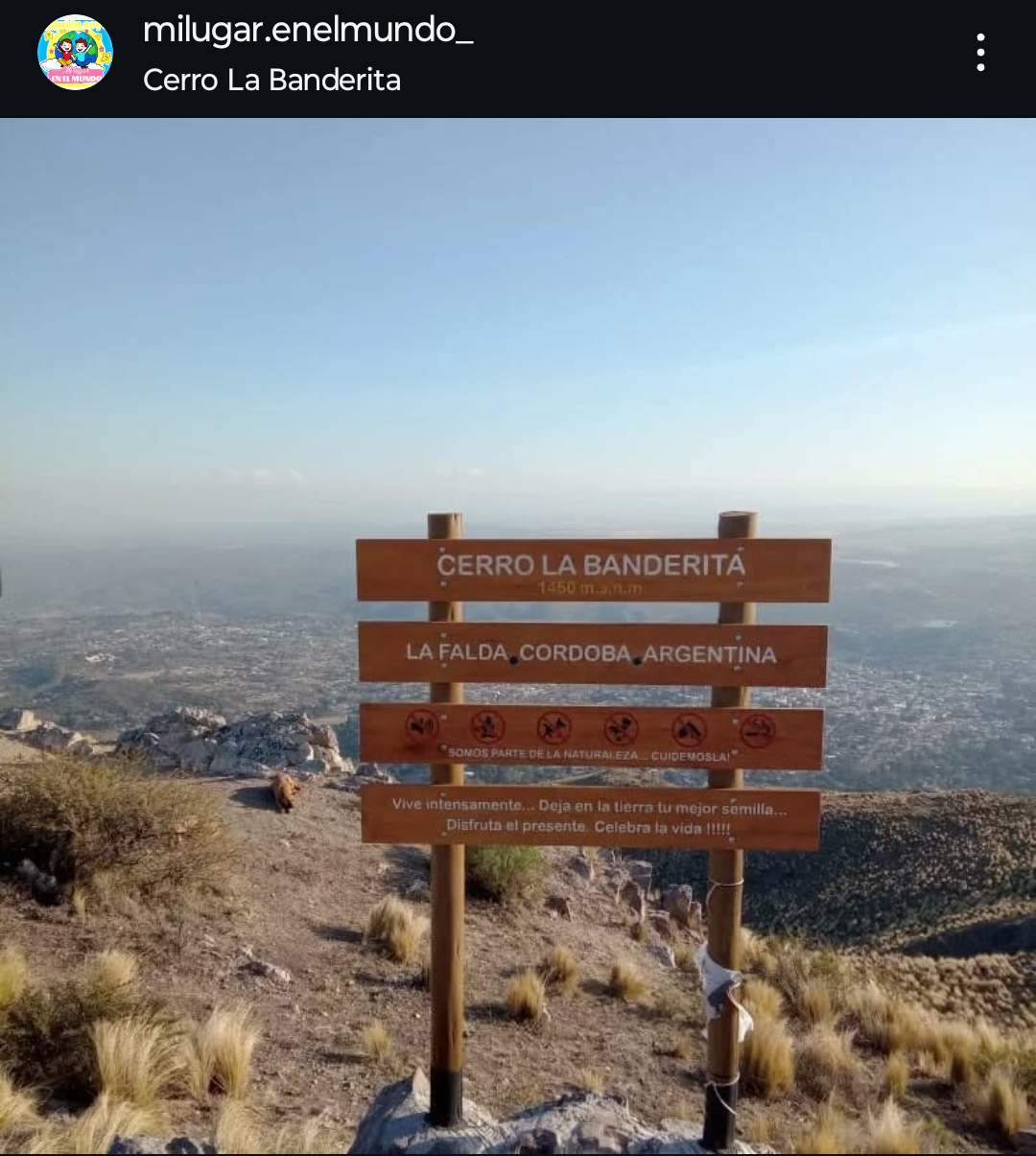Open the three-dot overflow menu
This screenshot has width=1036, height=1156.
pos(979,53)
